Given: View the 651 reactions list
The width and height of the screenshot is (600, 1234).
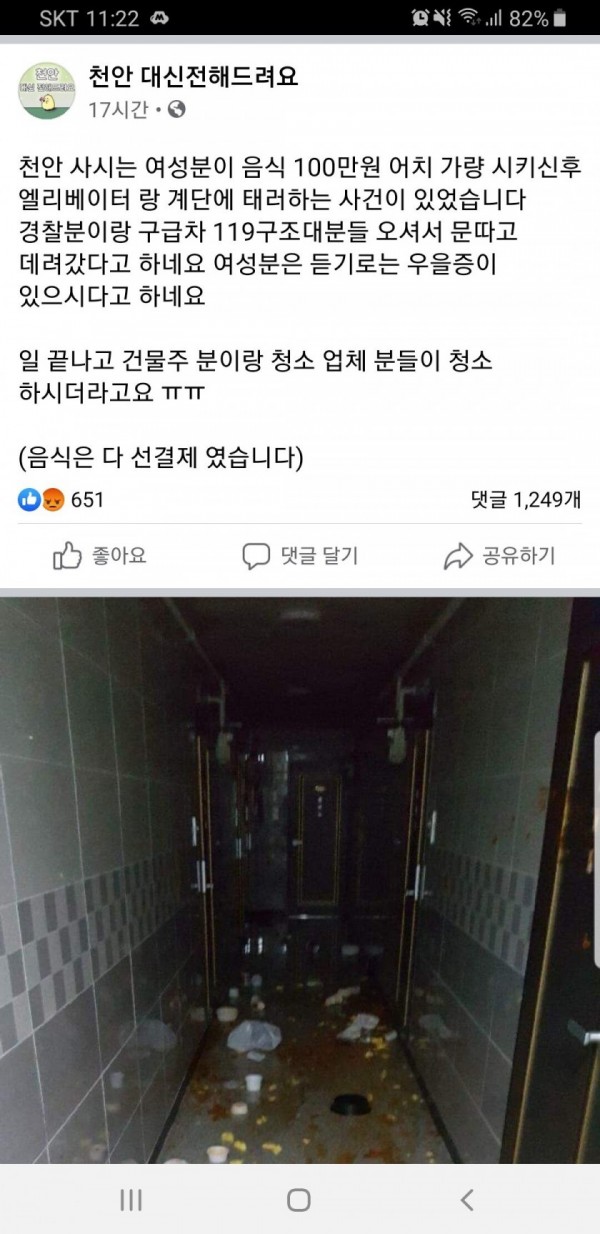Looking at the screenshot, I should click(x=61, y=500).
